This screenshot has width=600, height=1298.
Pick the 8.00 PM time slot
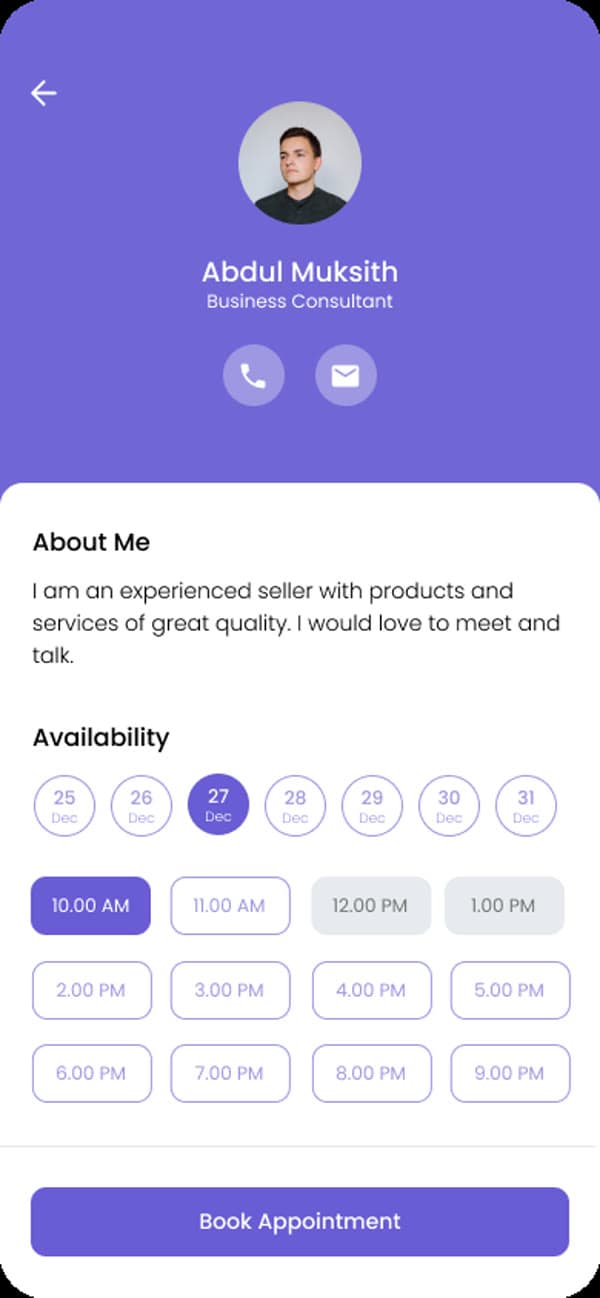(372, 1073)
